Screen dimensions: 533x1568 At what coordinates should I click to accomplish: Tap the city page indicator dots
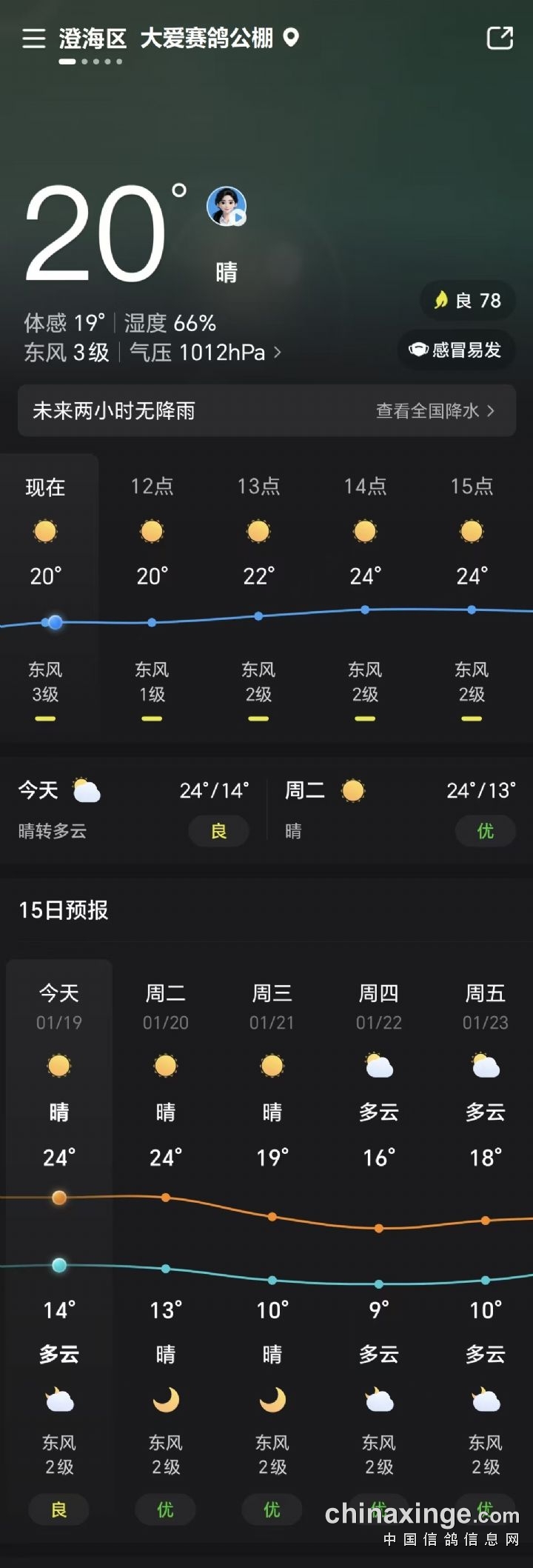[90, 61]
